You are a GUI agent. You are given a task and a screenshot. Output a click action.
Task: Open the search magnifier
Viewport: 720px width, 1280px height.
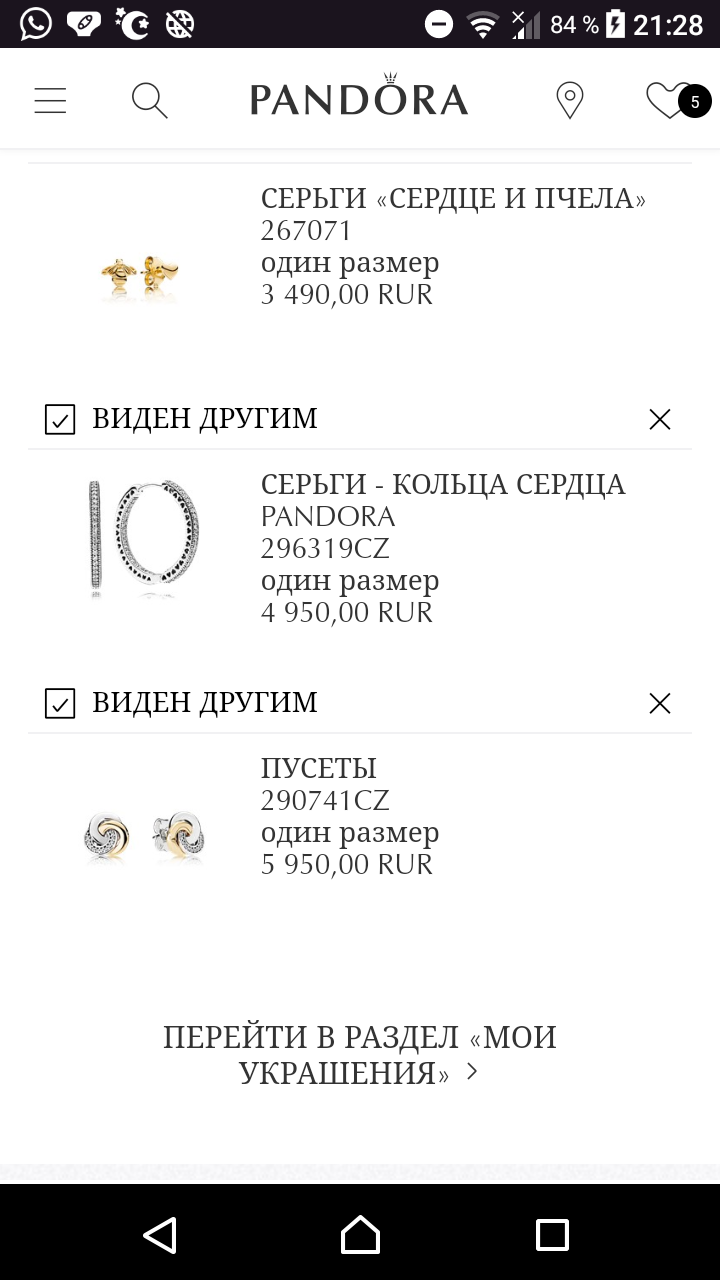click(x=150, y=100)
